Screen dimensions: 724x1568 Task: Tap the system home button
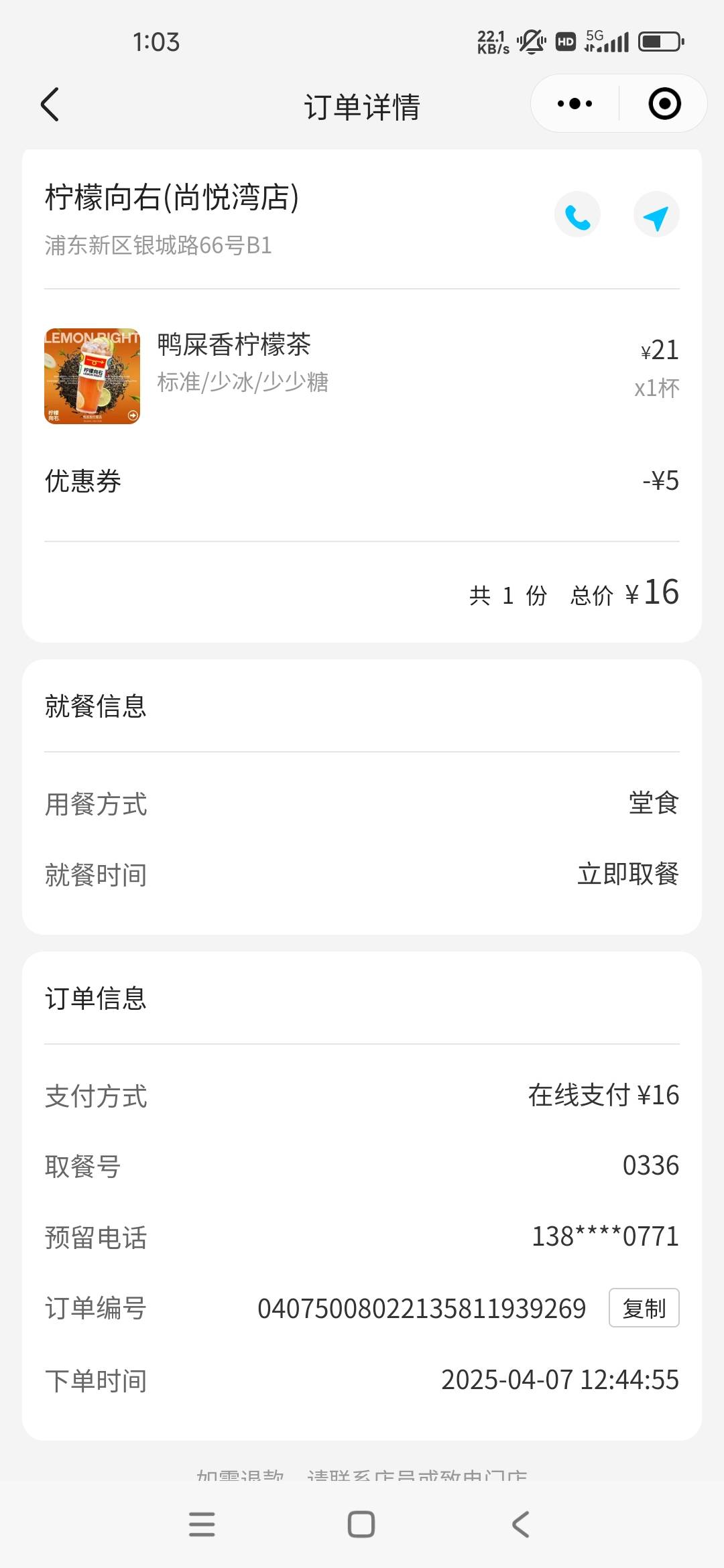point(361,1524)
